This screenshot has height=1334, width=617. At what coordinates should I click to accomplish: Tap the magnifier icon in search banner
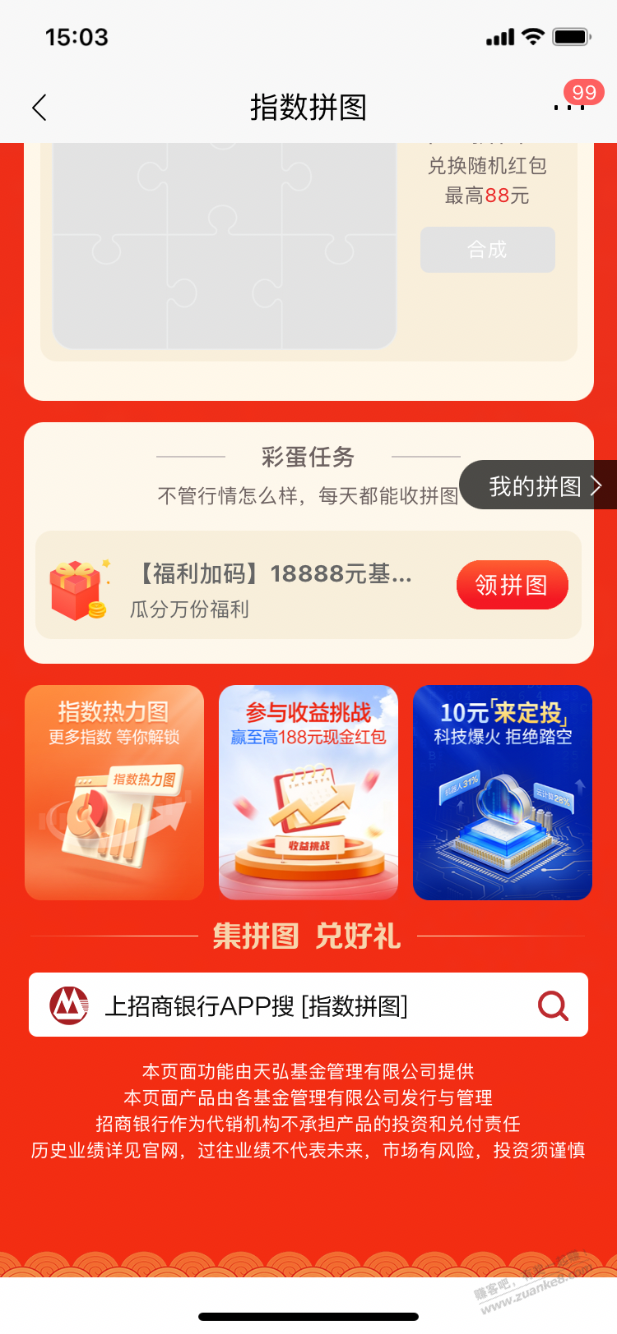point(553,1005)
